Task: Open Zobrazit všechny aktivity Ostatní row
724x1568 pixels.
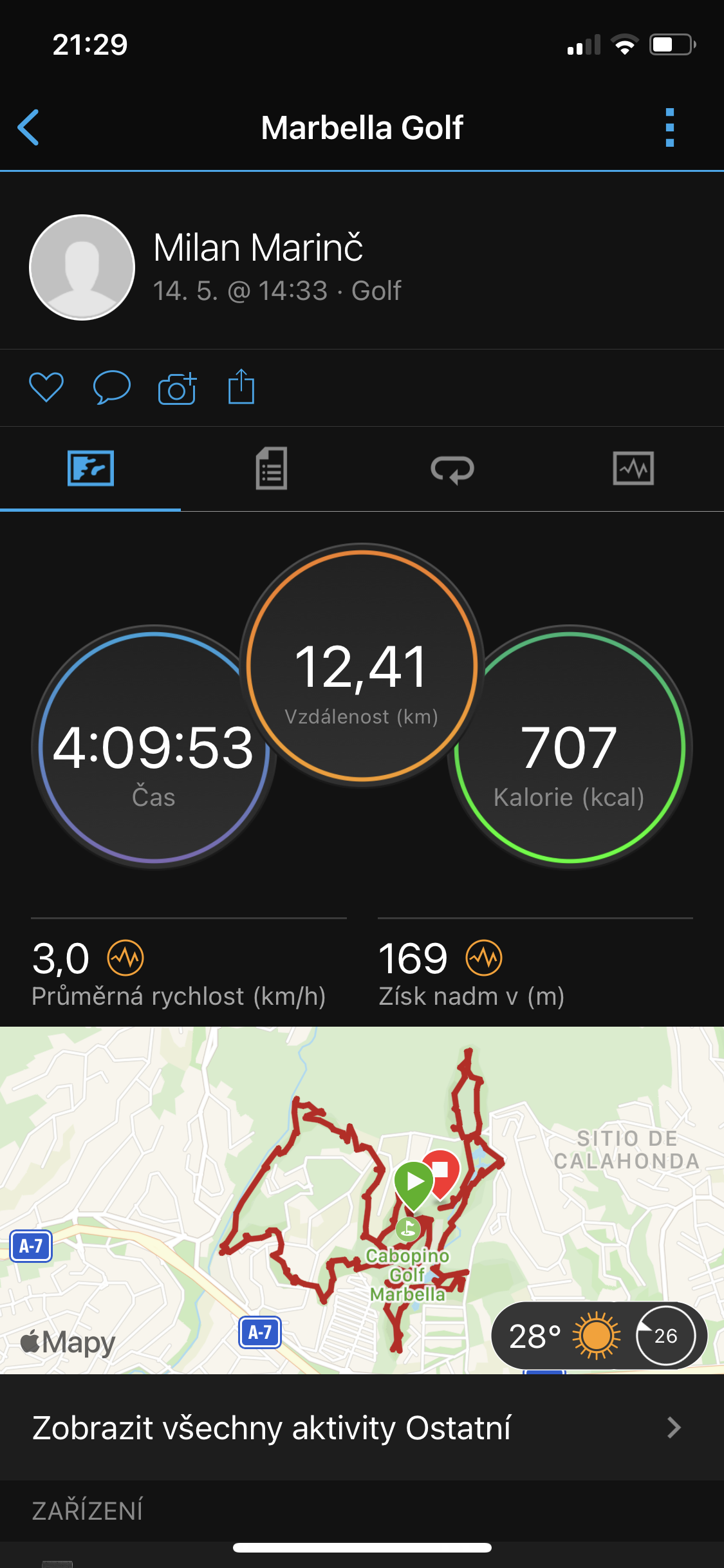Action: pyautogui.click(x=362, y=1428)
